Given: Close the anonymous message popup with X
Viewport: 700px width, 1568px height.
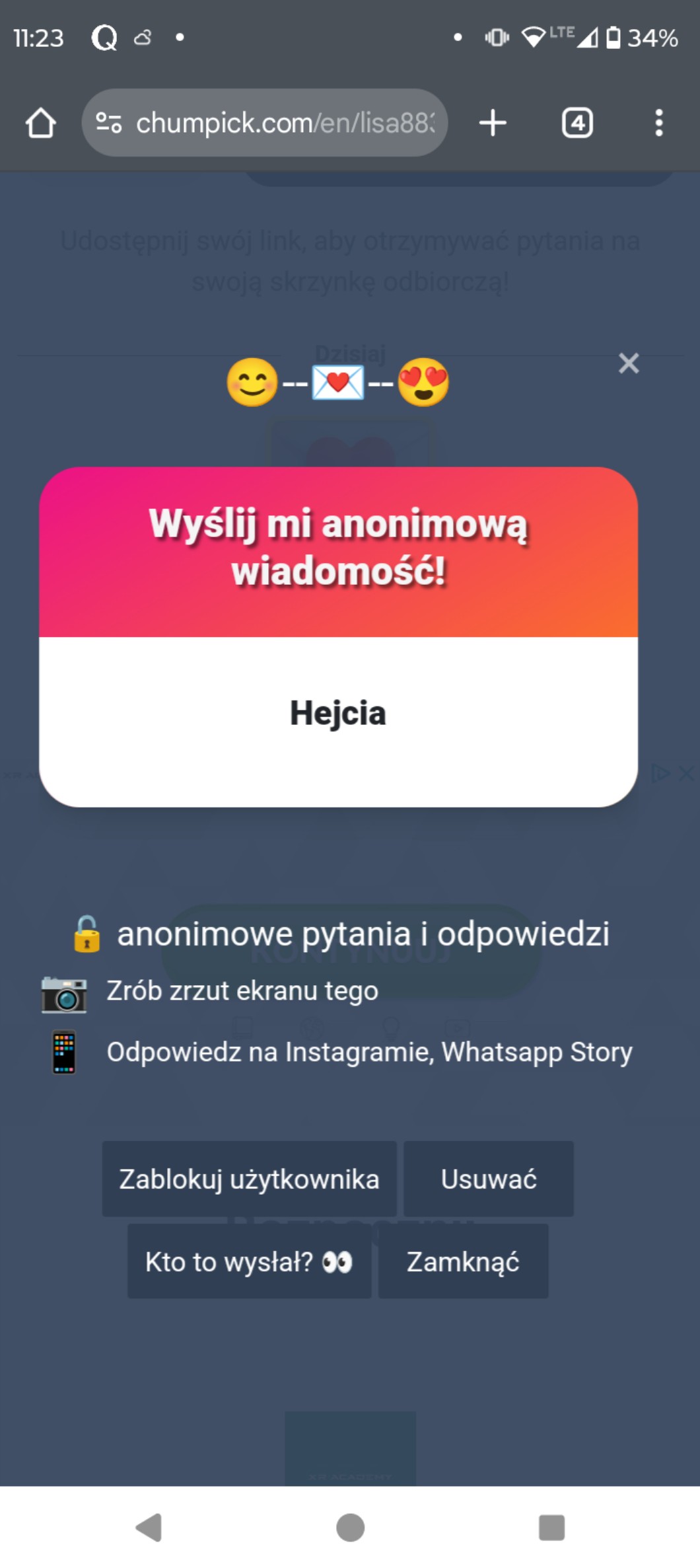Looking at the screenshot, I should coord(628,363).
